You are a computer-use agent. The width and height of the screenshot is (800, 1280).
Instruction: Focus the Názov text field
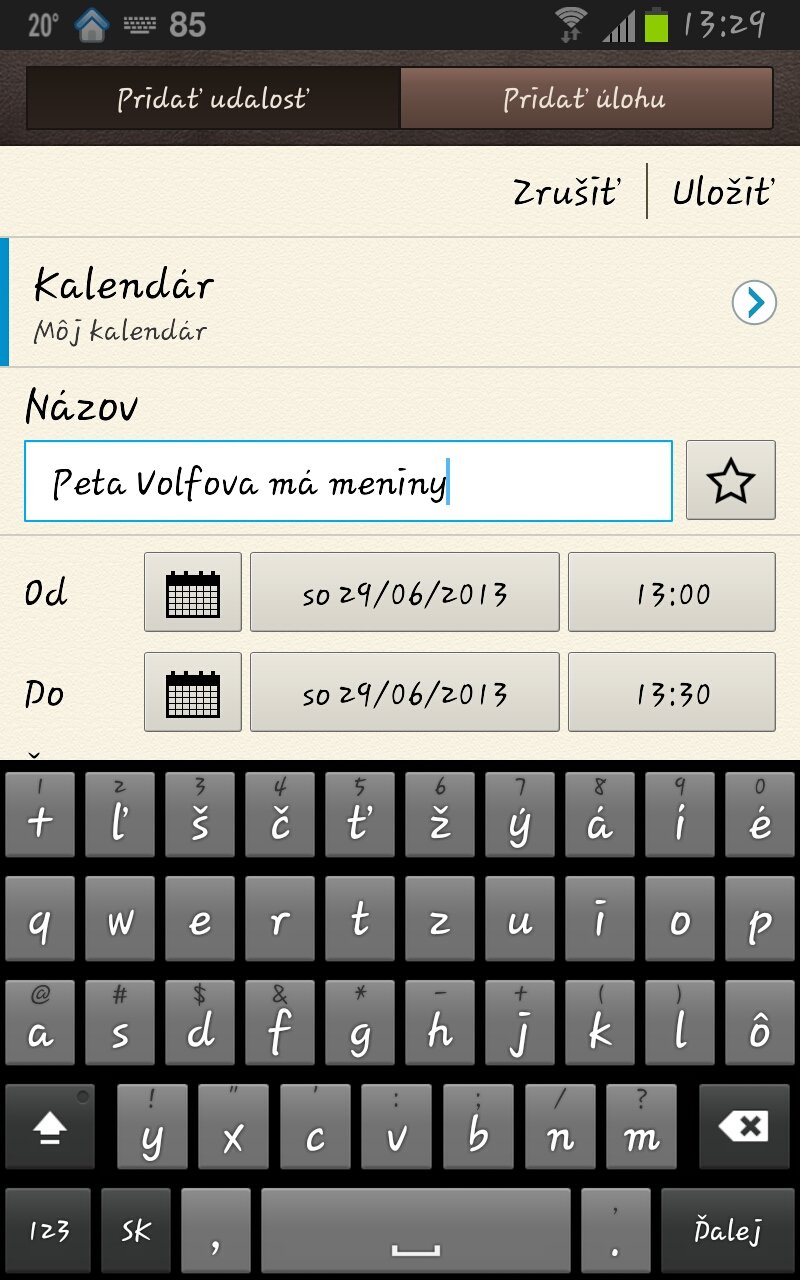[x=348, y=482]
